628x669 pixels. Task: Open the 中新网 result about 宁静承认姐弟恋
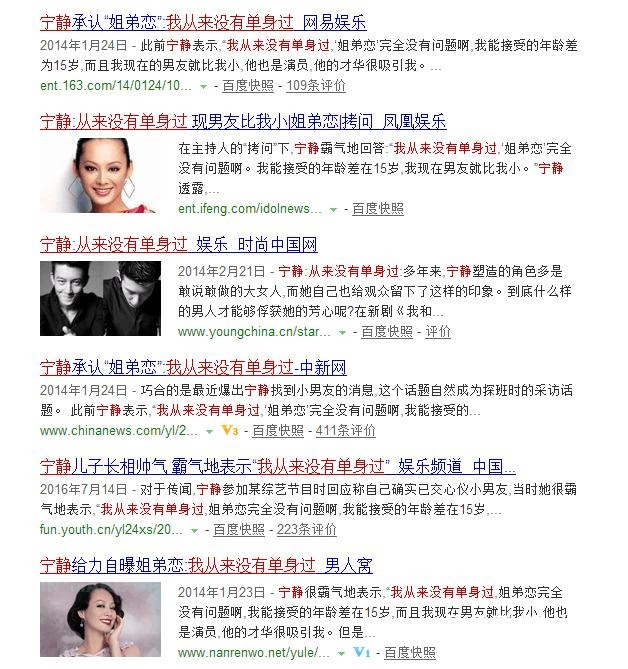pos(193,367)
